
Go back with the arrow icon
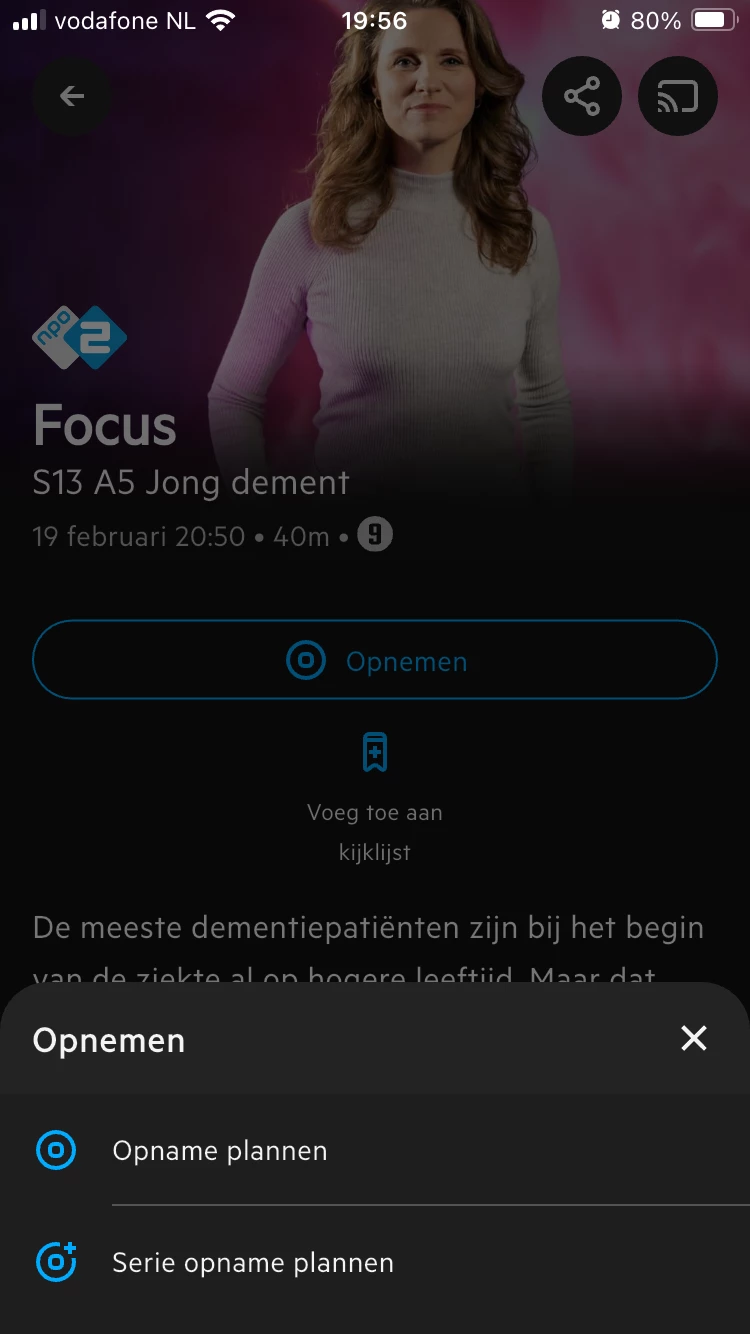72,96
